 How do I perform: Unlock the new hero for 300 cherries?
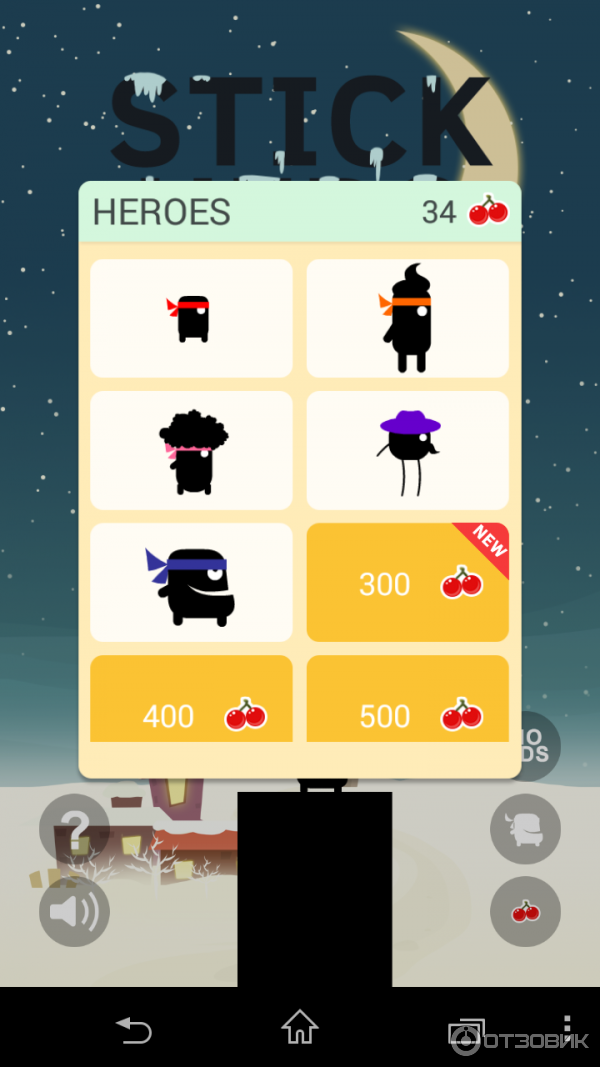[x=407, y=583]
